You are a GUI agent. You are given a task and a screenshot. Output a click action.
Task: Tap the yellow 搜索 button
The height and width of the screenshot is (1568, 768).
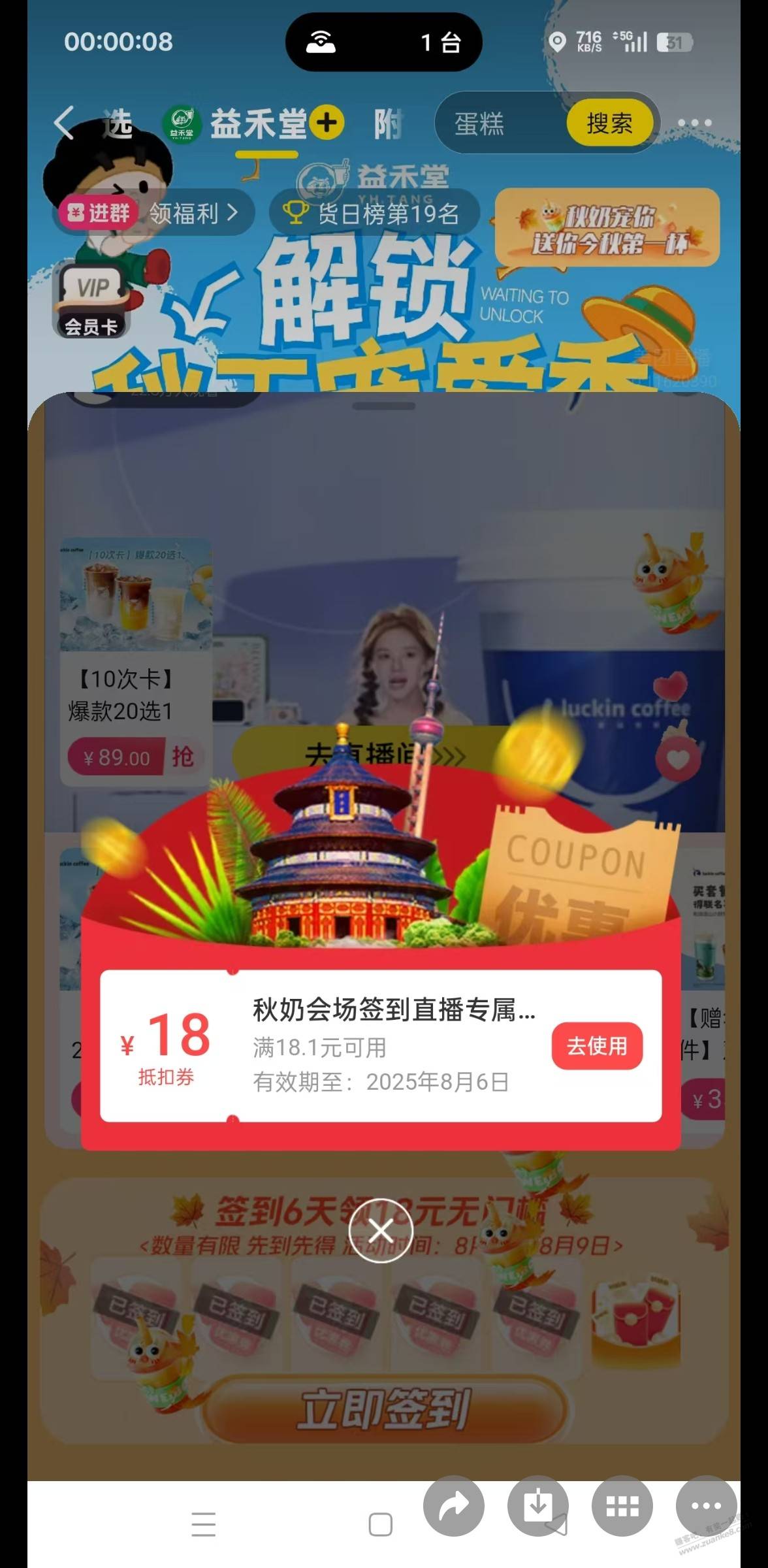click(609, 123)
